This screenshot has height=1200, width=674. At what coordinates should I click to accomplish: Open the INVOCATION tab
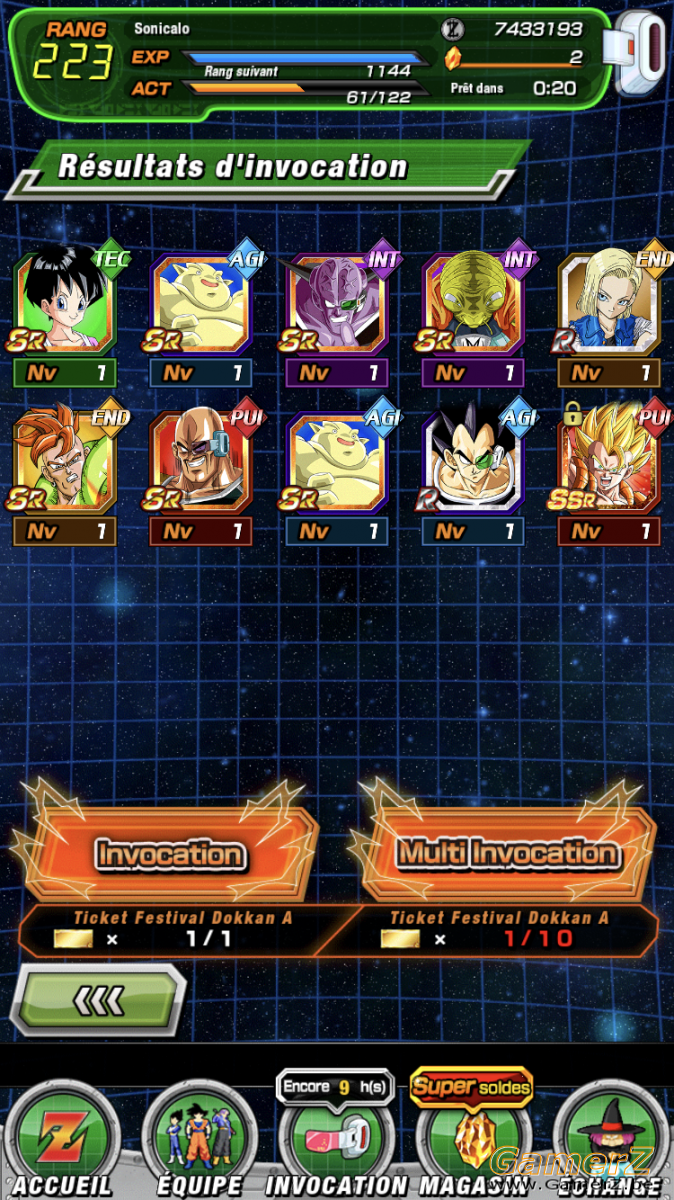point(336,1138)
